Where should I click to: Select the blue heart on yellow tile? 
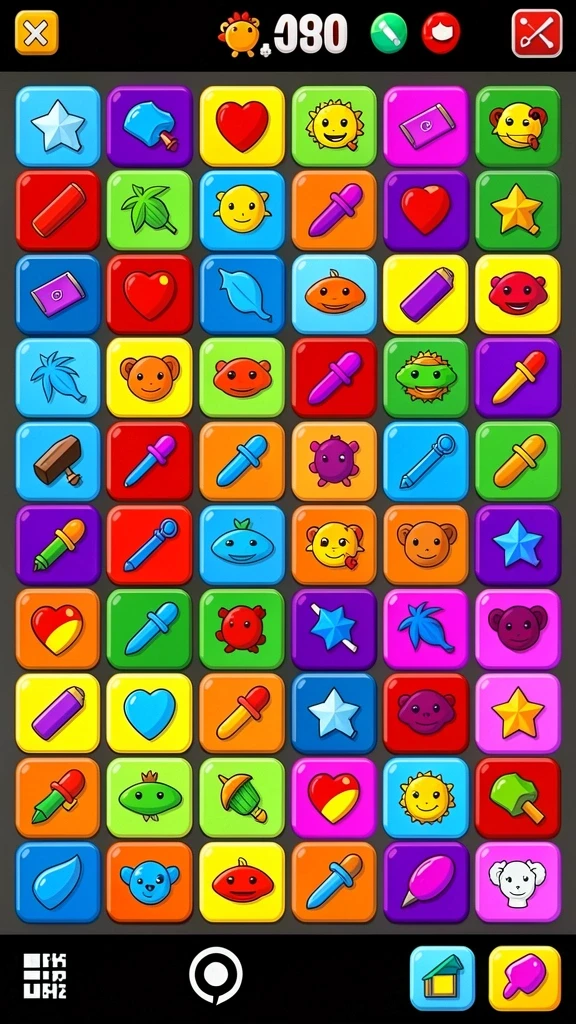[150, 712]
